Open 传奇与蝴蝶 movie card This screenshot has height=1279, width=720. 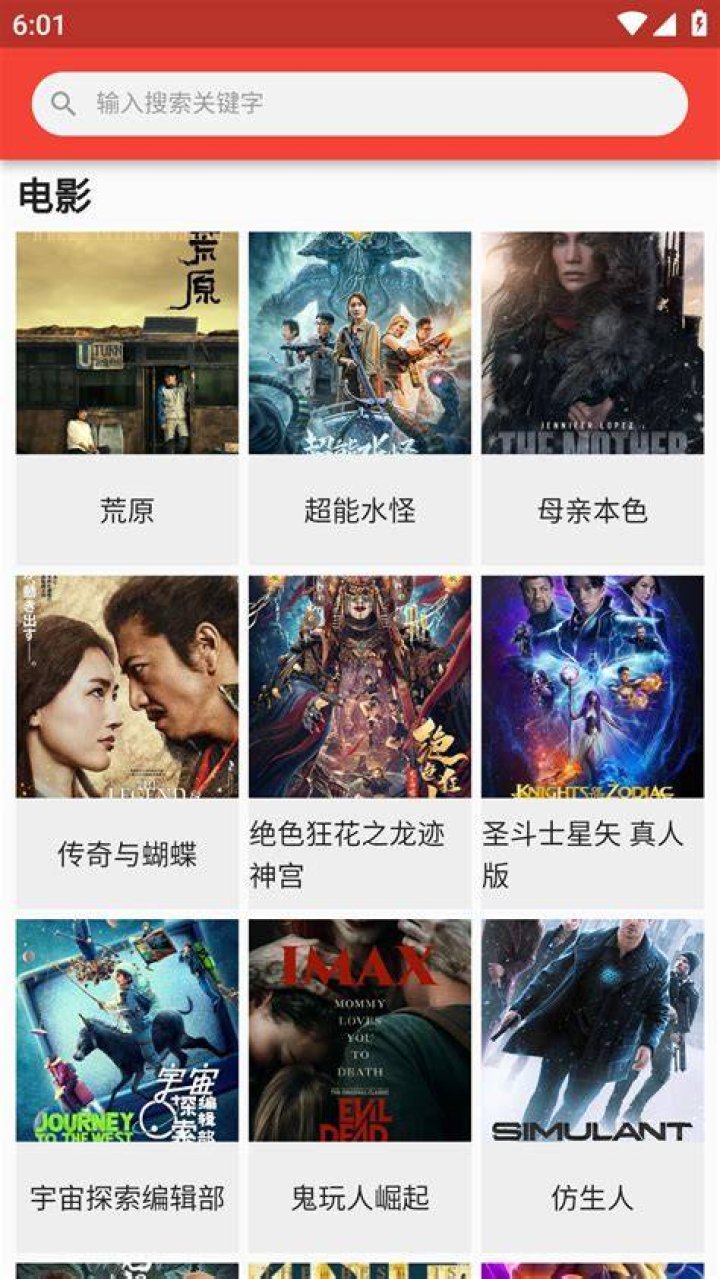(x=127, y=742)
